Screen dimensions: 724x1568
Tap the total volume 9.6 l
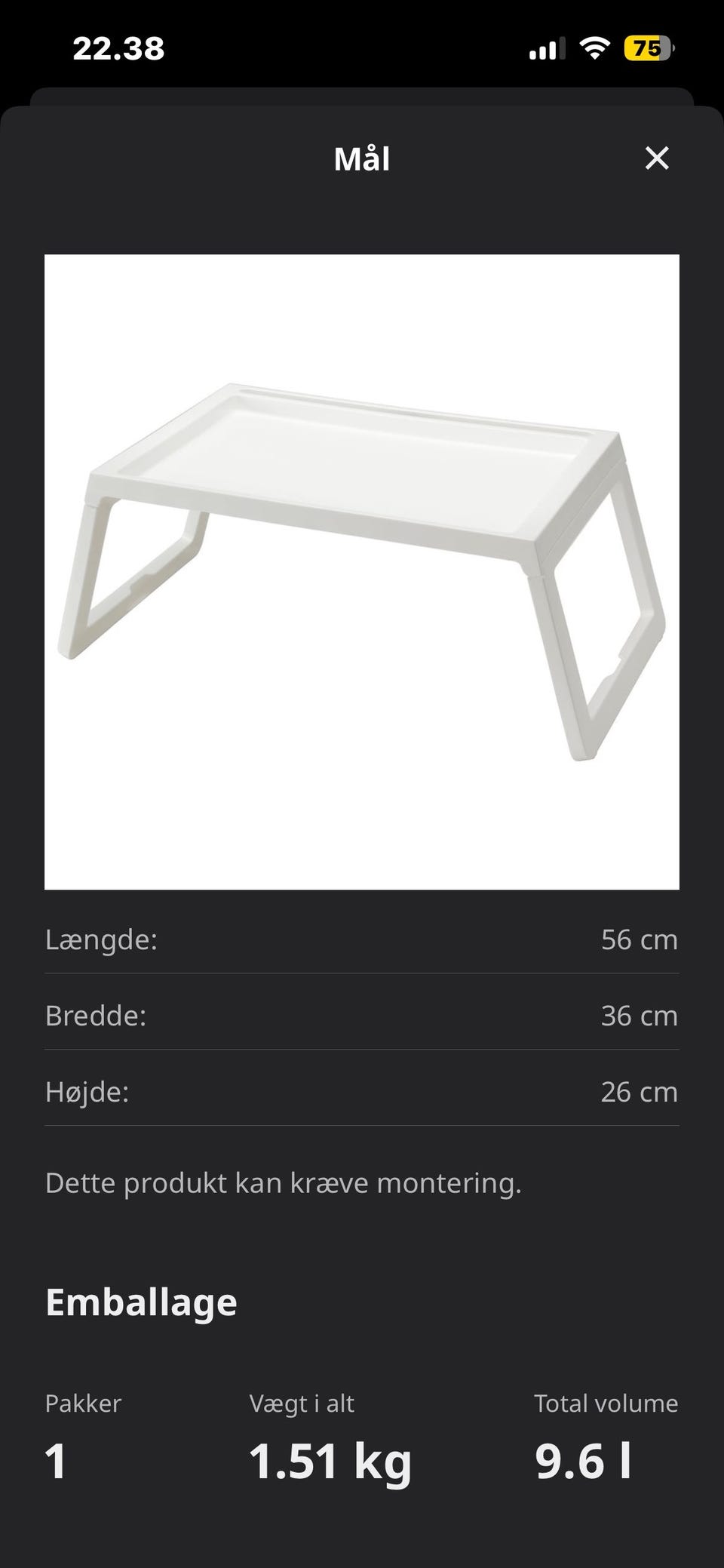click(x=581, y=1456)
